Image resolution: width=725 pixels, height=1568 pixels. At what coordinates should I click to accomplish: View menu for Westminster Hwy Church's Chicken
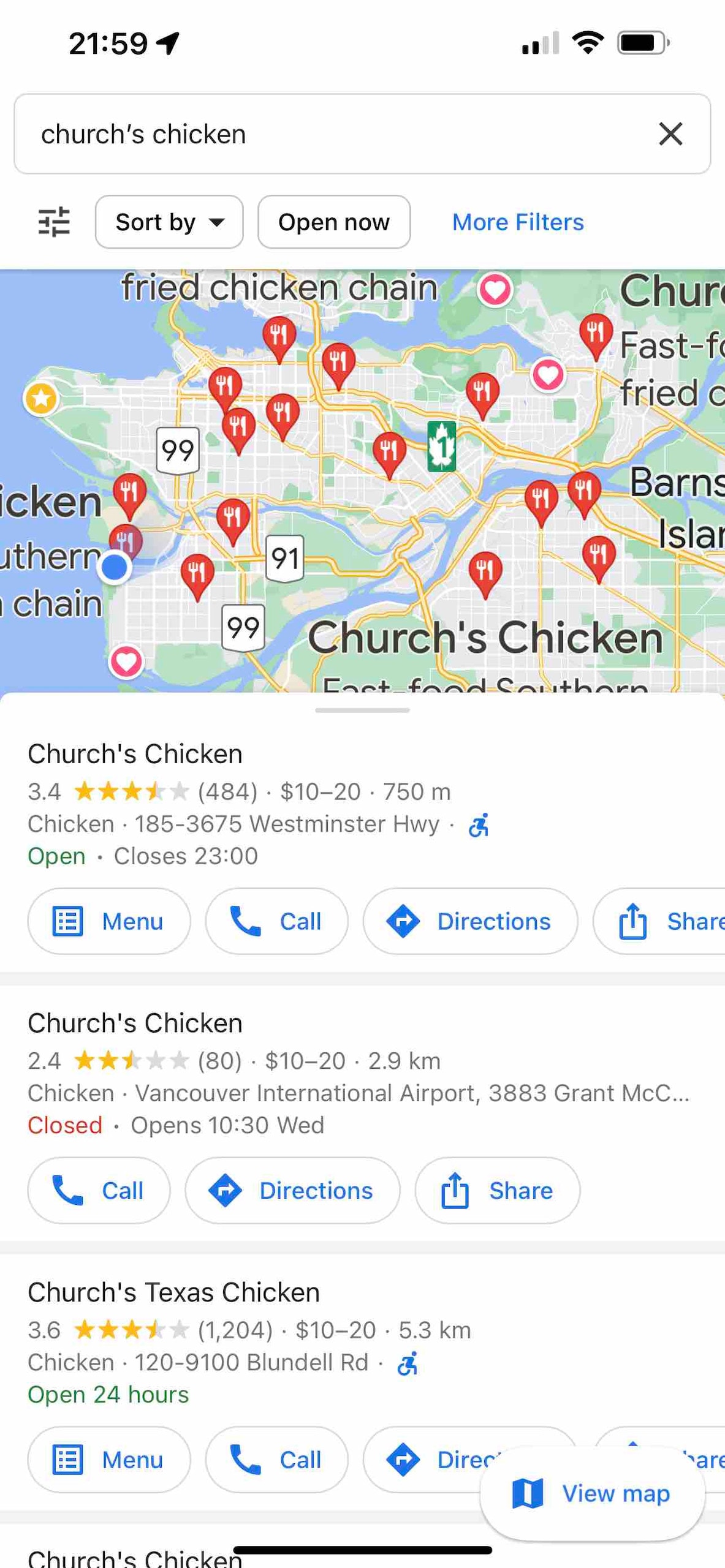pos(109,921)
